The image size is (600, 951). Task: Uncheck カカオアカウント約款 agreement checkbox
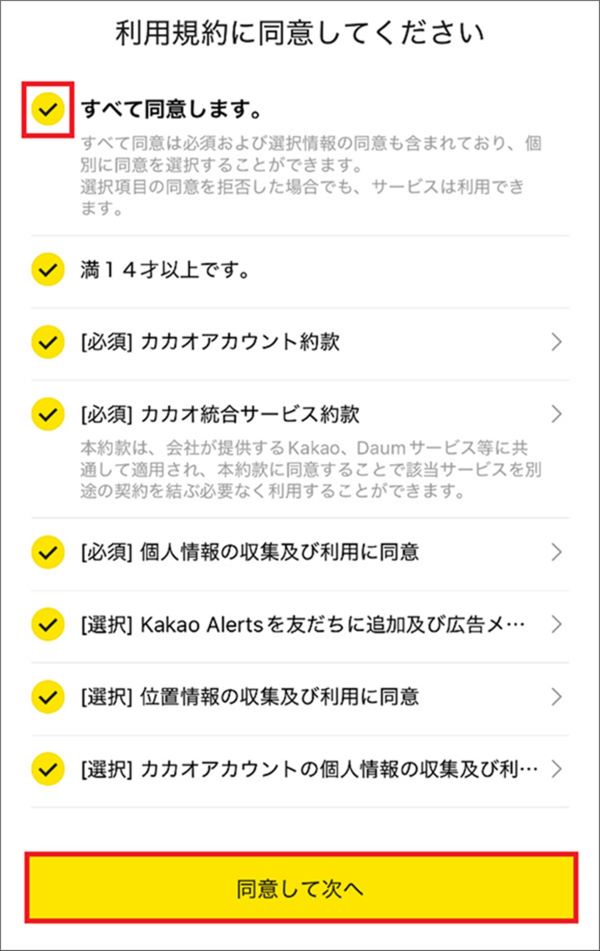click(x=47, y=342)
